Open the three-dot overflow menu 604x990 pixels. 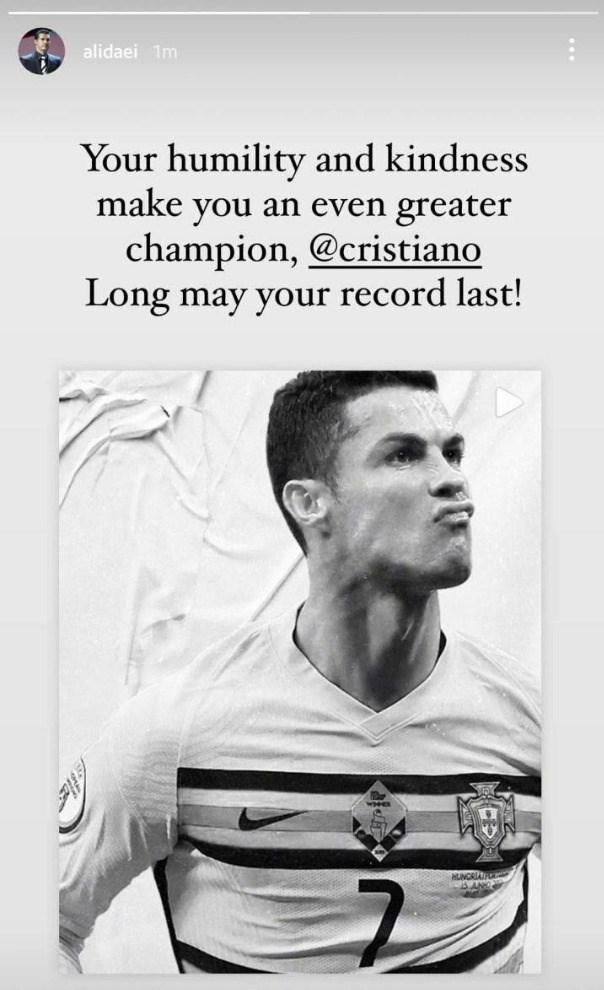click(571, 51)
